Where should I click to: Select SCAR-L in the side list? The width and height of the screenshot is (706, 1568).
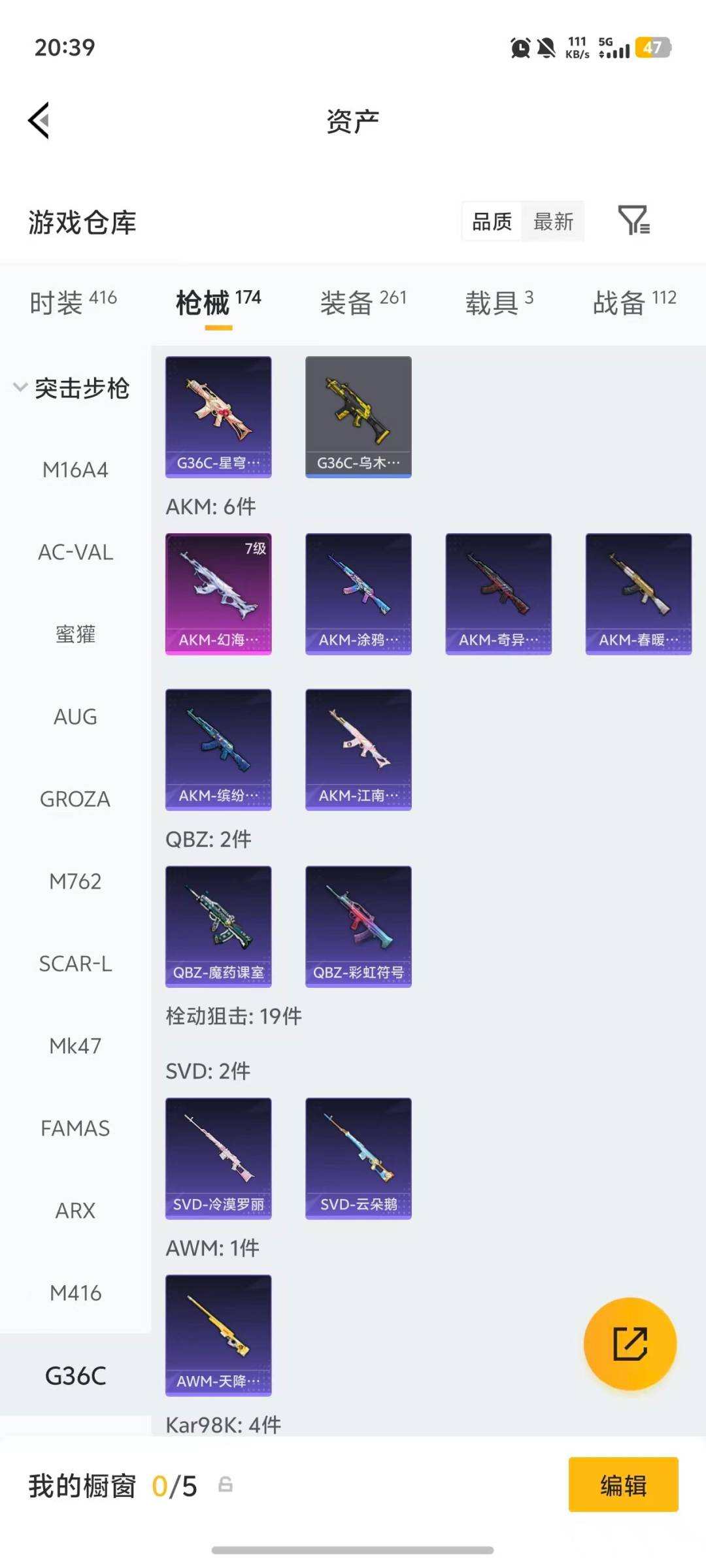click(x=75, y=964)
